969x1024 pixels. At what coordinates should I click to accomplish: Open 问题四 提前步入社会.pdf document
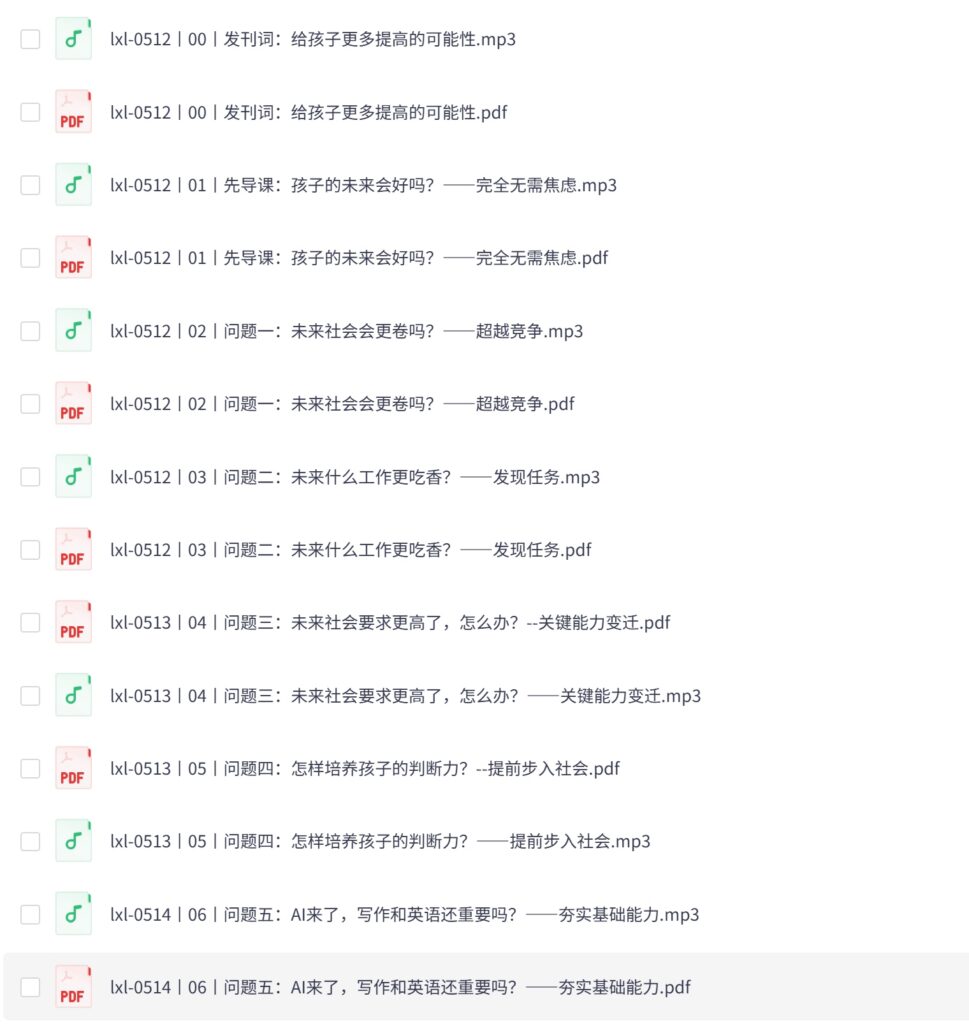pyautogui.click(x=365, y=769)
